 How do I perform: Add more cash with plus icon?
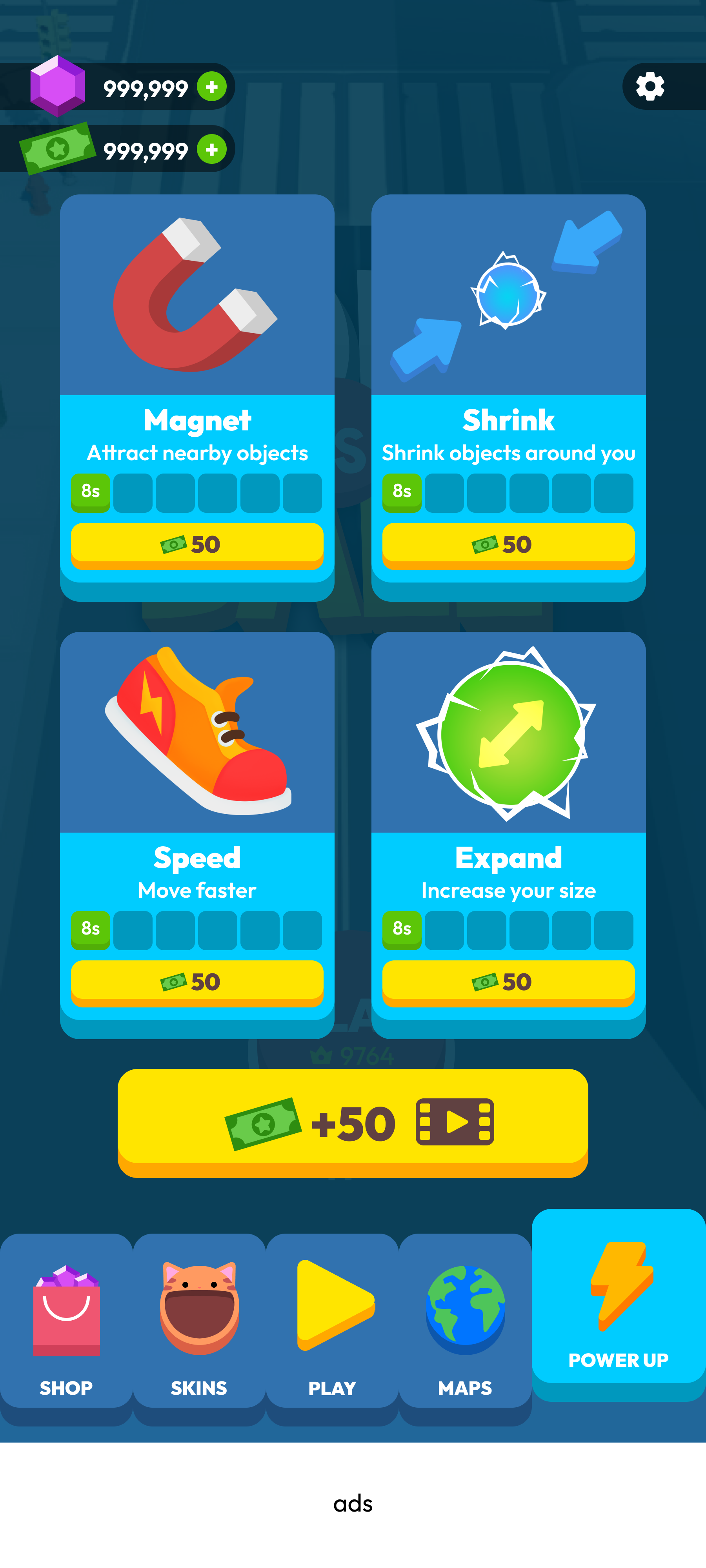(x=212, y=149)
